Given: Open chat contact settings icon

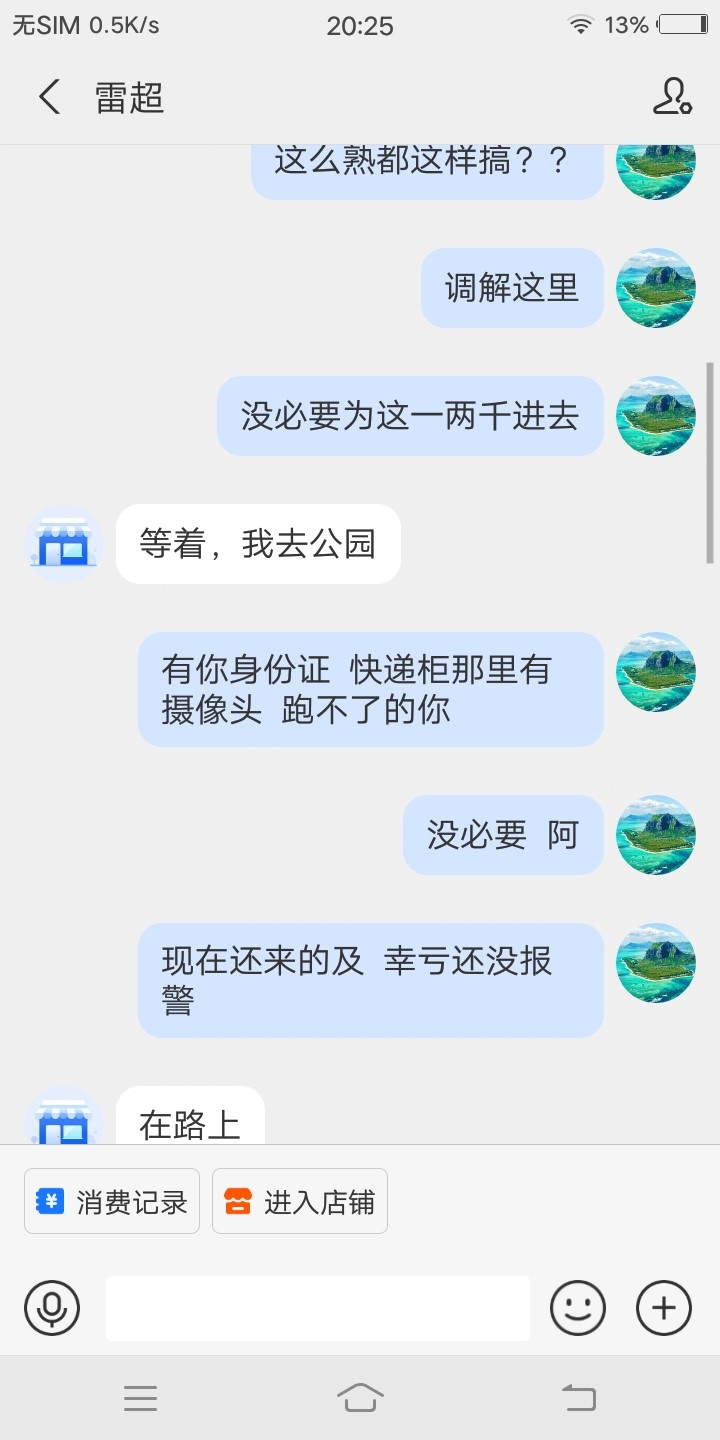Looking at the screenshot, I should coord(672,97).
